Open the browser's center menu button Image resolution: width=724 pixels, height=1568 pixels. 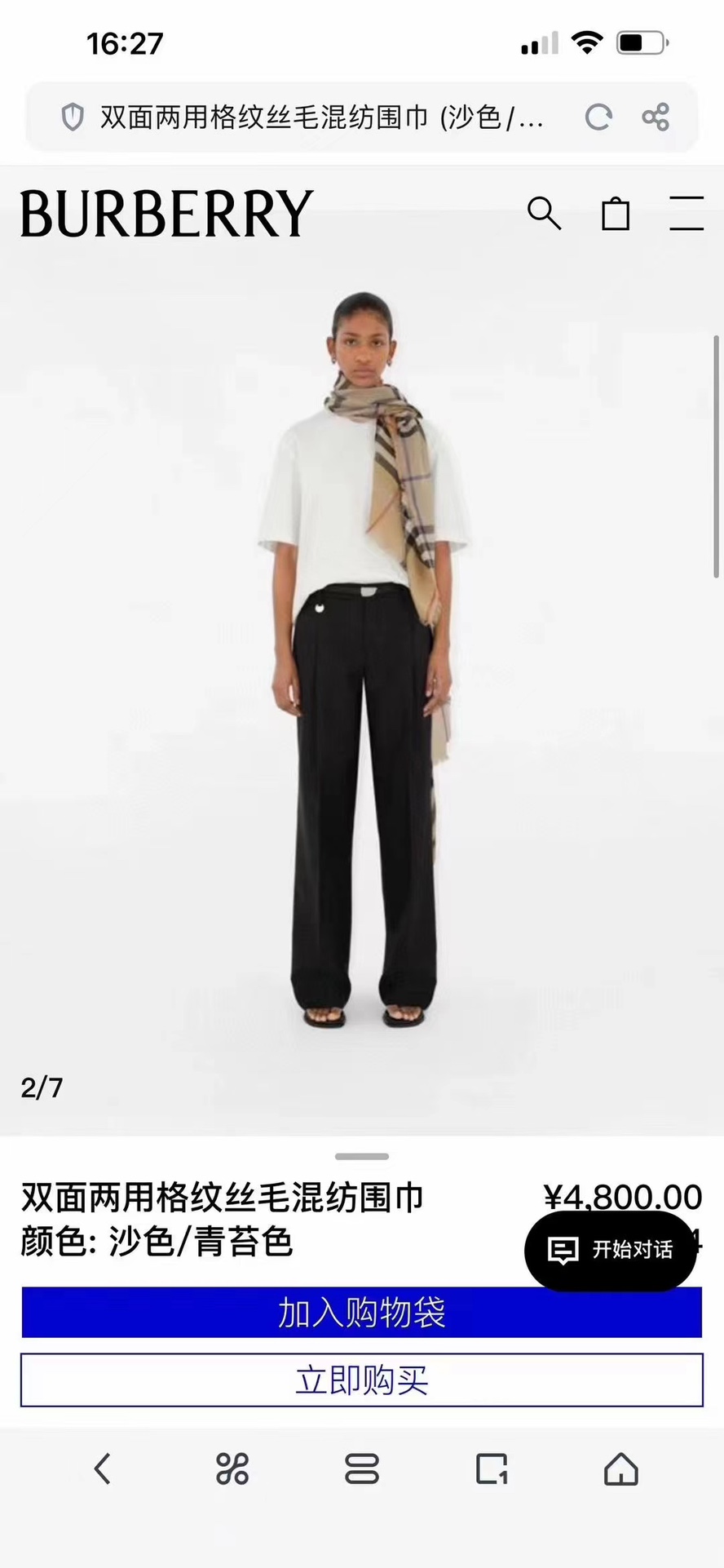pyautogui.click(x=362, y=1469)
